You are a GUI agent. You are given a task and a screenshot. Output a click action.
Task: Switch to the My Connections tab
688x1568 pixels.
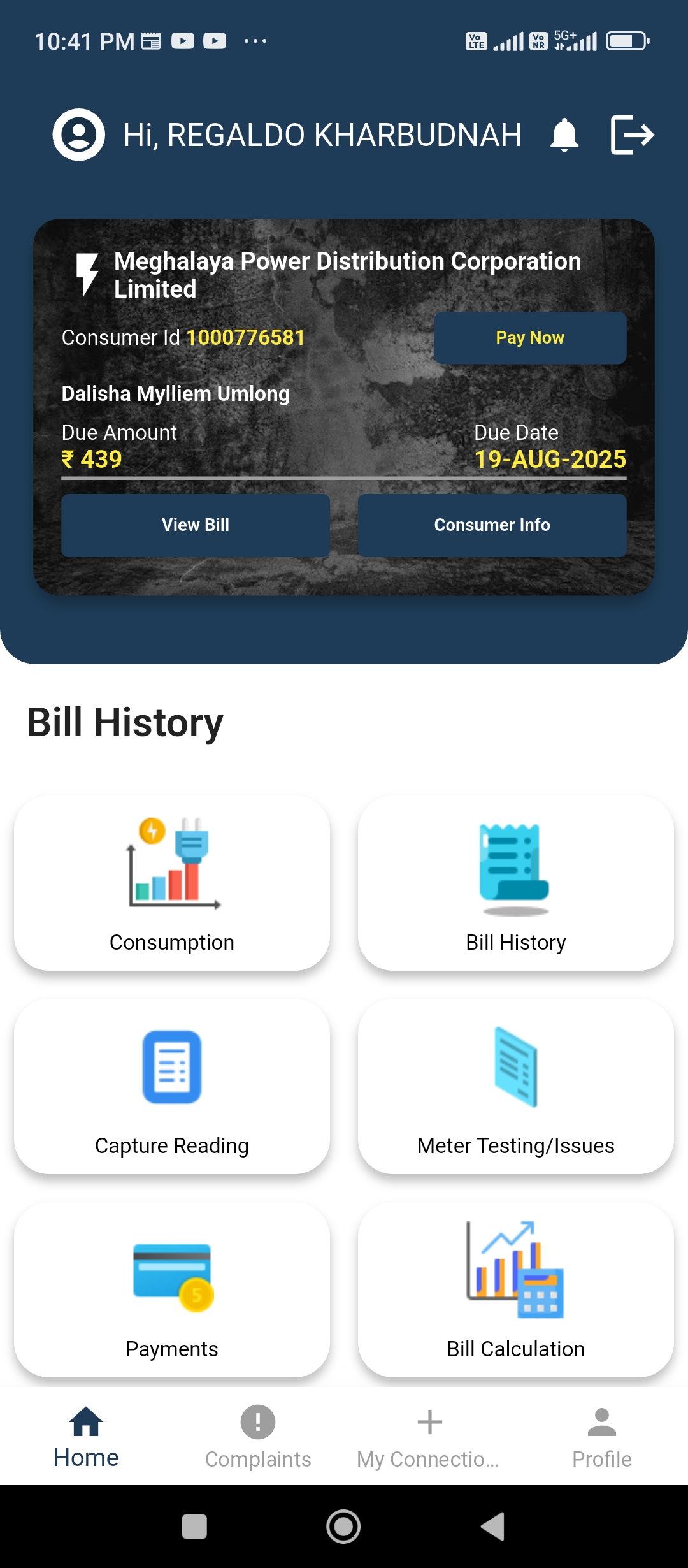[x=429, y=1437]
